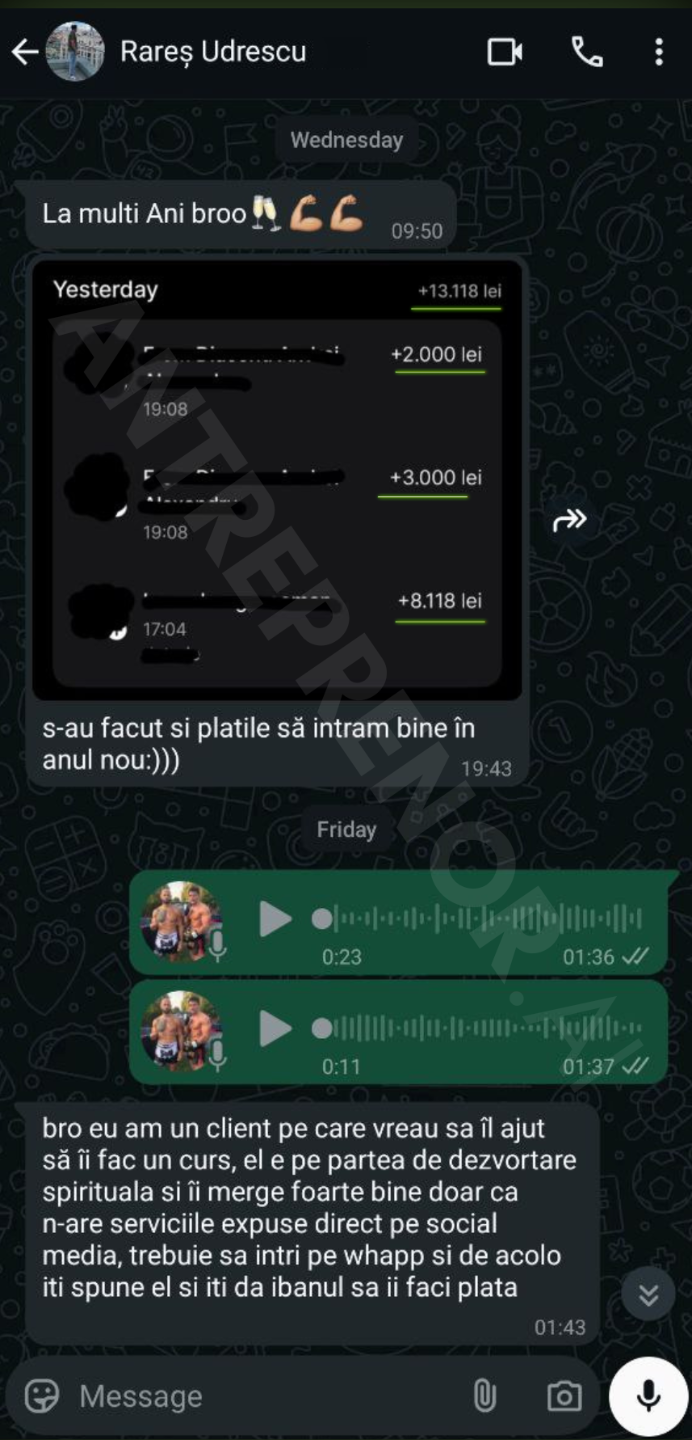The height and width of the screenshot is (1440, 692).
Task: Open the emoji picker
Action: (x=42, y=1396)
